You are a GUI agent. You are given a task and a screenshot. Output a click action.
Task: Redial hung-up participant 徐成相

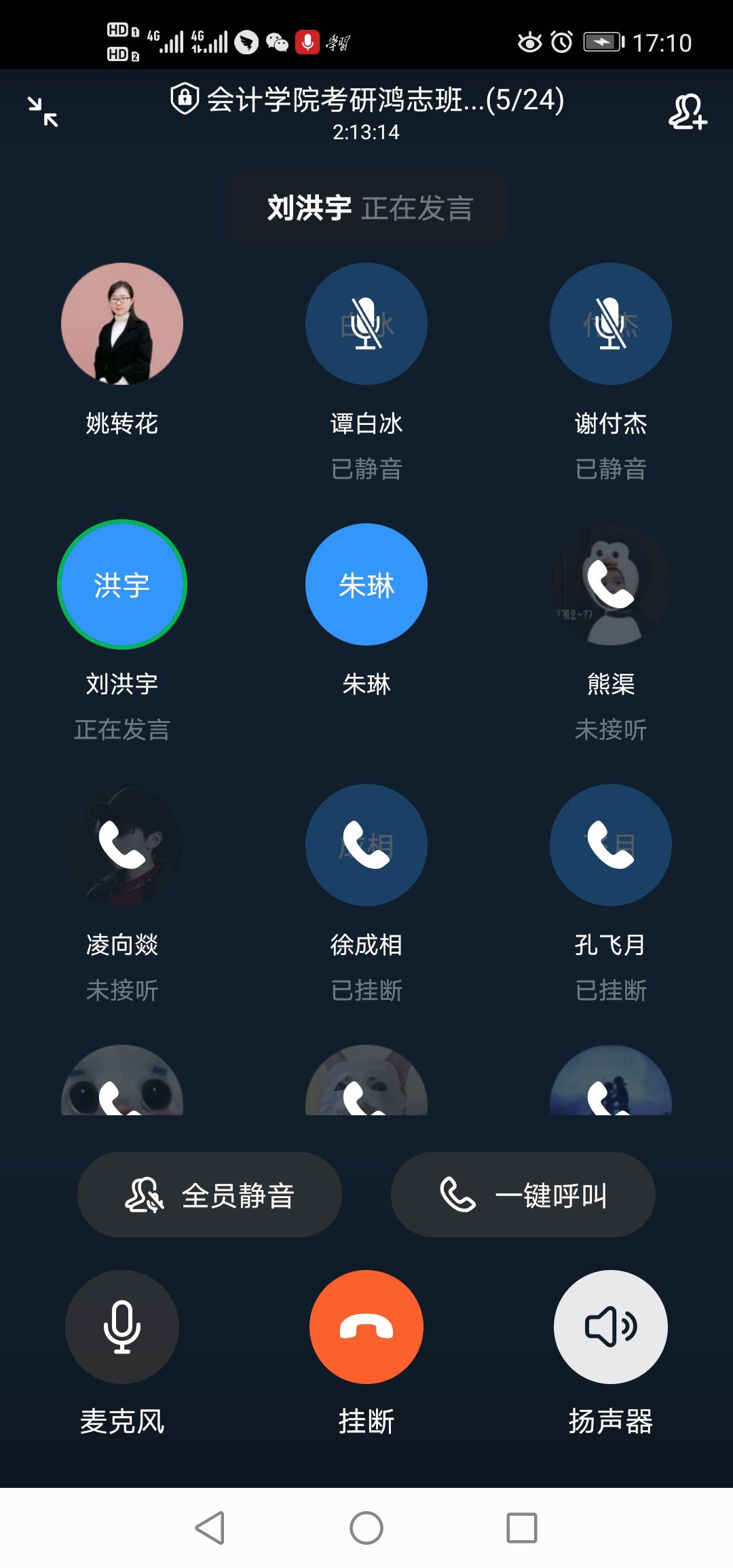[366, 845]
